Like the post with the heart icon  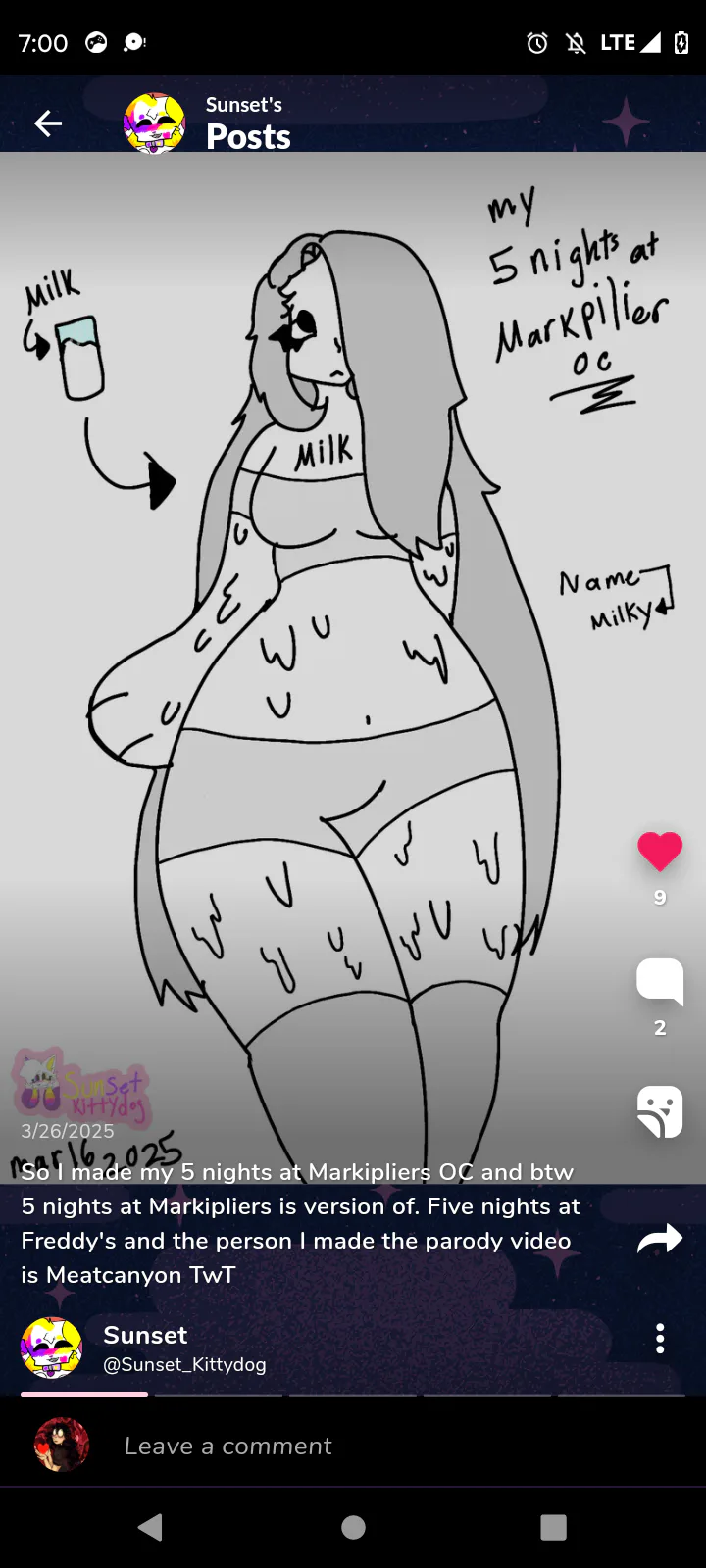[x=660, y=851]
